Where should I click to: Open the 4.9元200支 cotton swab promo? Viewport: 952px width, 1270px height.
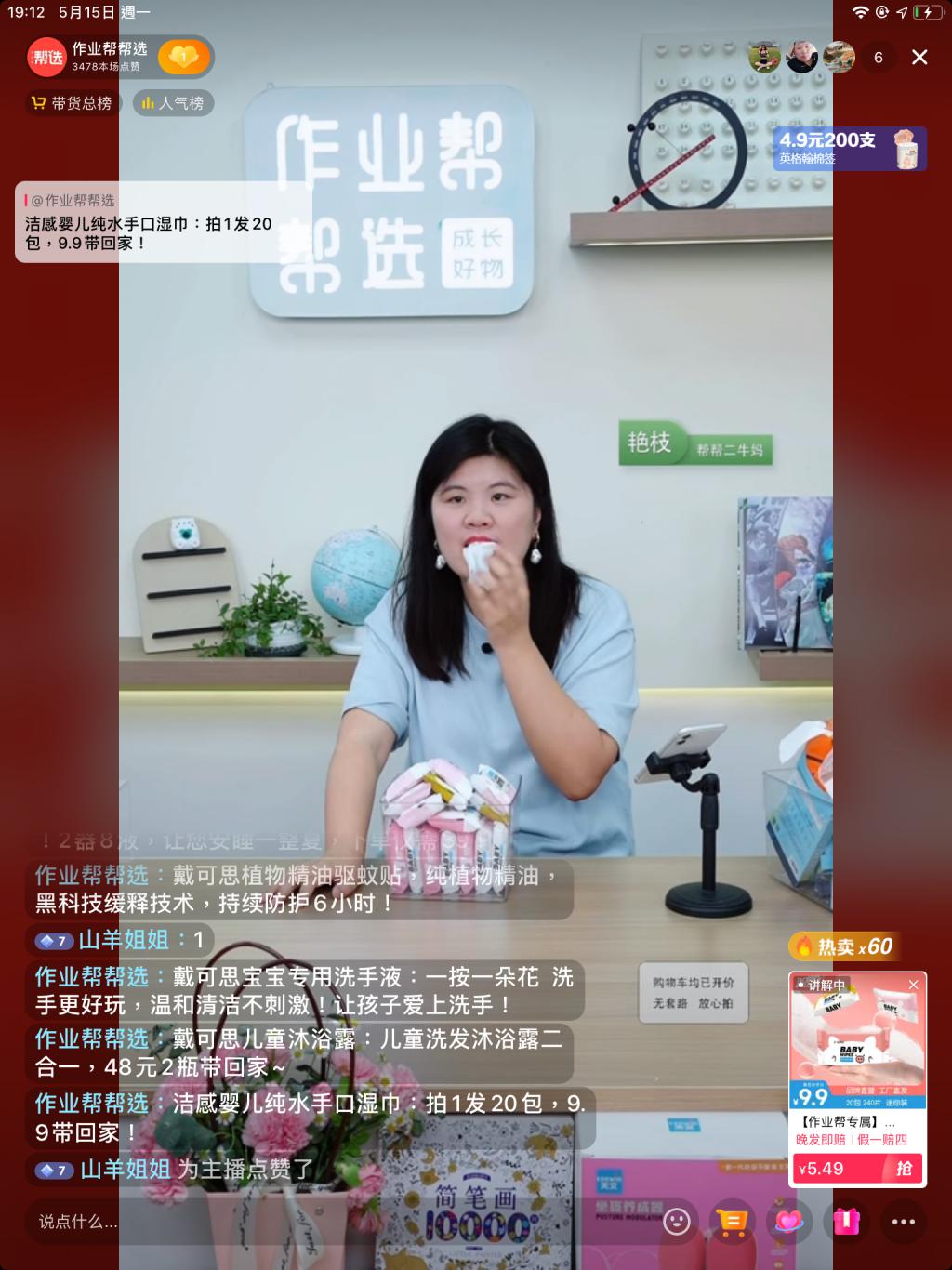click(x=850, y=149)
